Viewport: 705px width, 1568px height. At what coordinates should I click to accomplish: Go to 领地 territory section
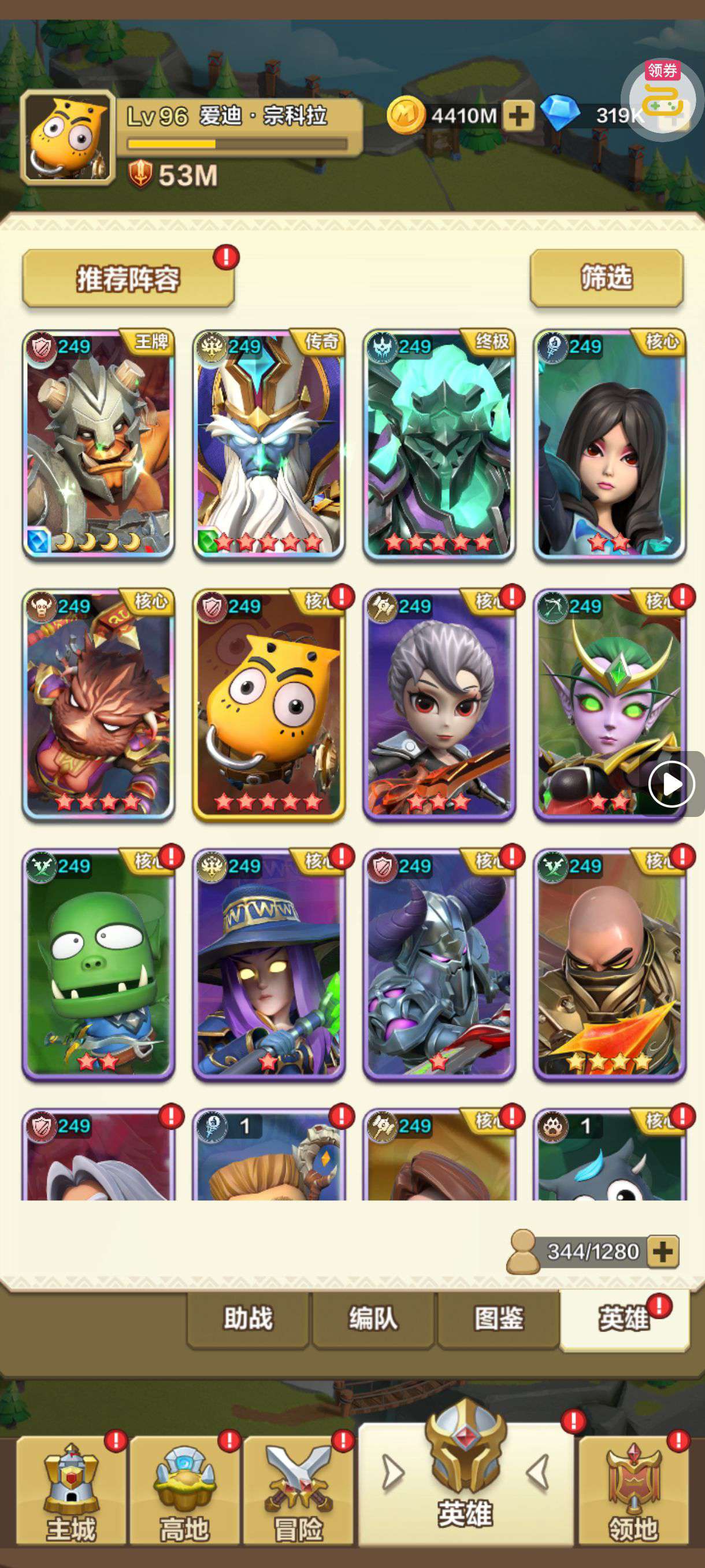pyautogui.click(x=633, y=1491)
